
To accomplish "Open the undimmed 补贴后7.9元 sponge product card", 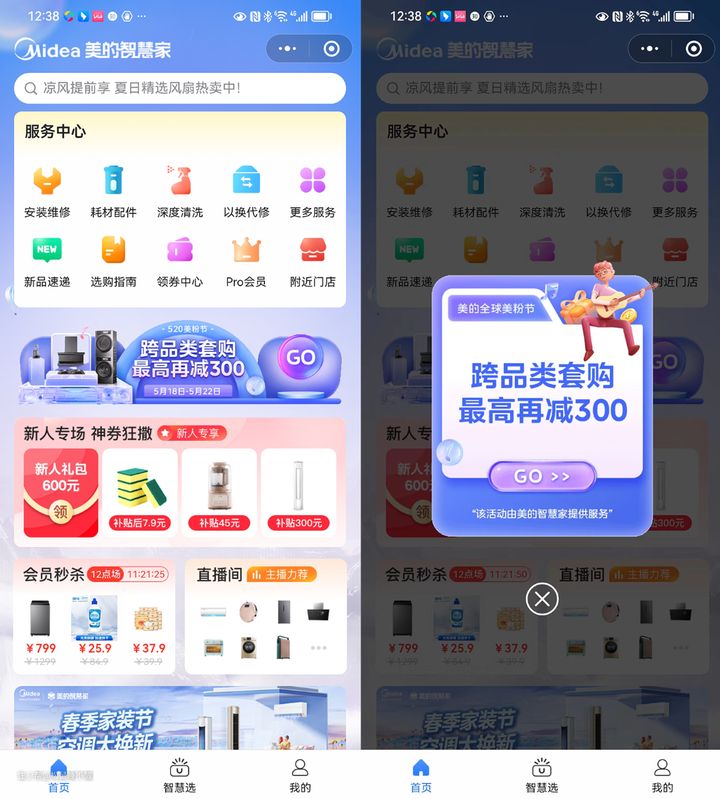I will coord(140,492).
